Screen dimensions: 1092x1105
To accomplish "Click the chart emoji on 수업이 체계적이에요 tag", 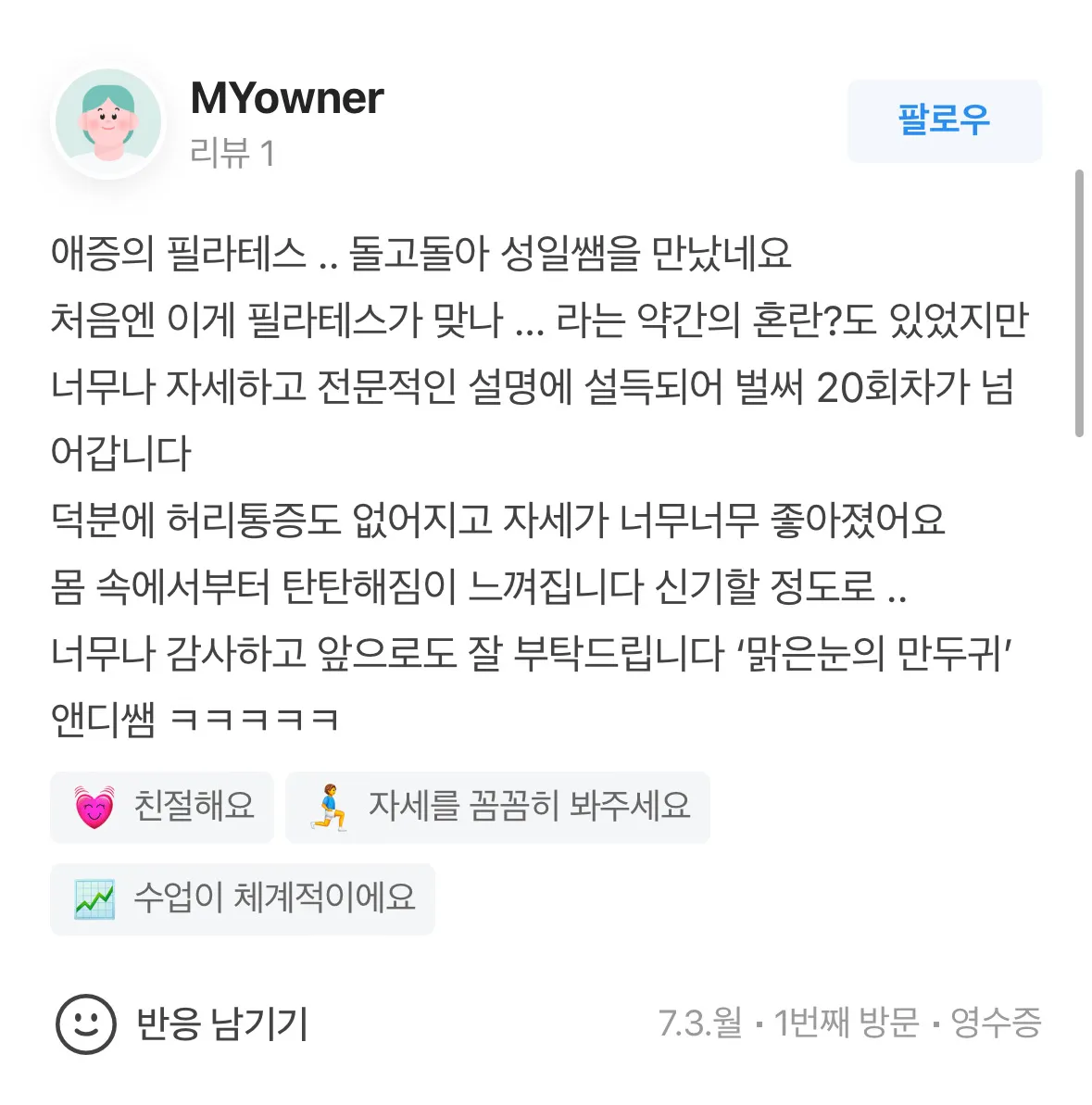I will [x=95, y=898].
